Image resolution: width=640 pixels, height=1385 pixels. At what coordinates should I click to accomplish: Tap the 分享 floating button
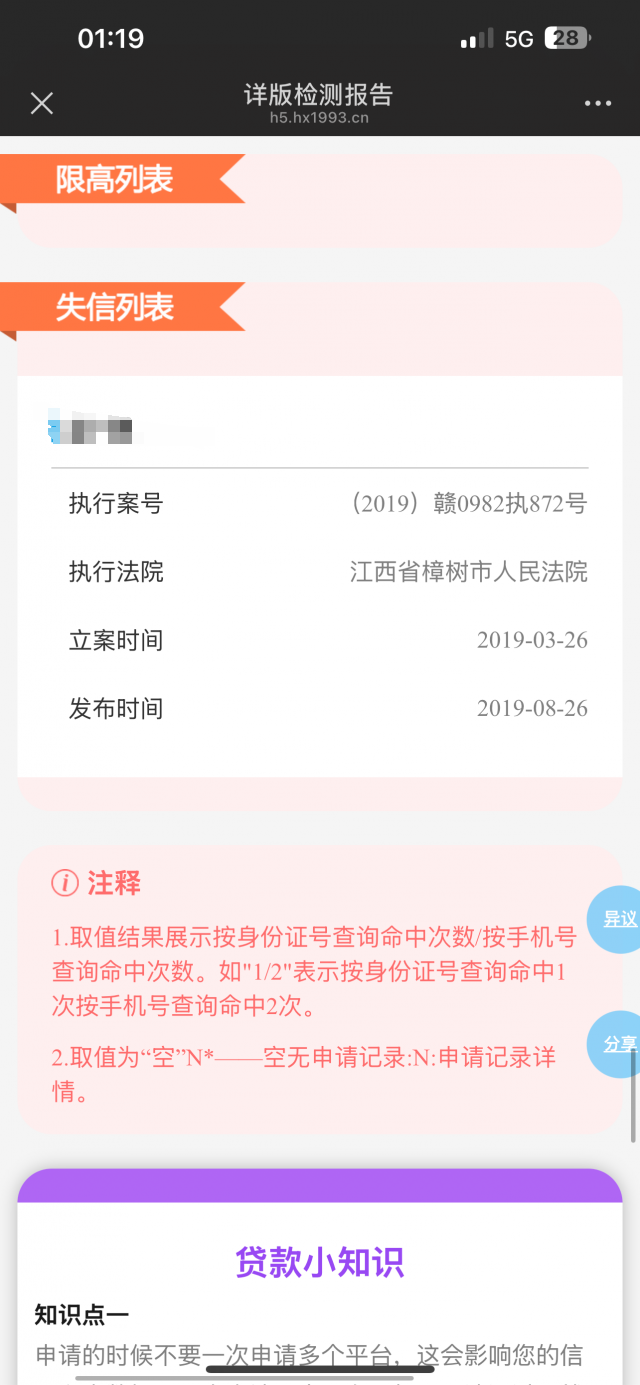coord(618,1044)
